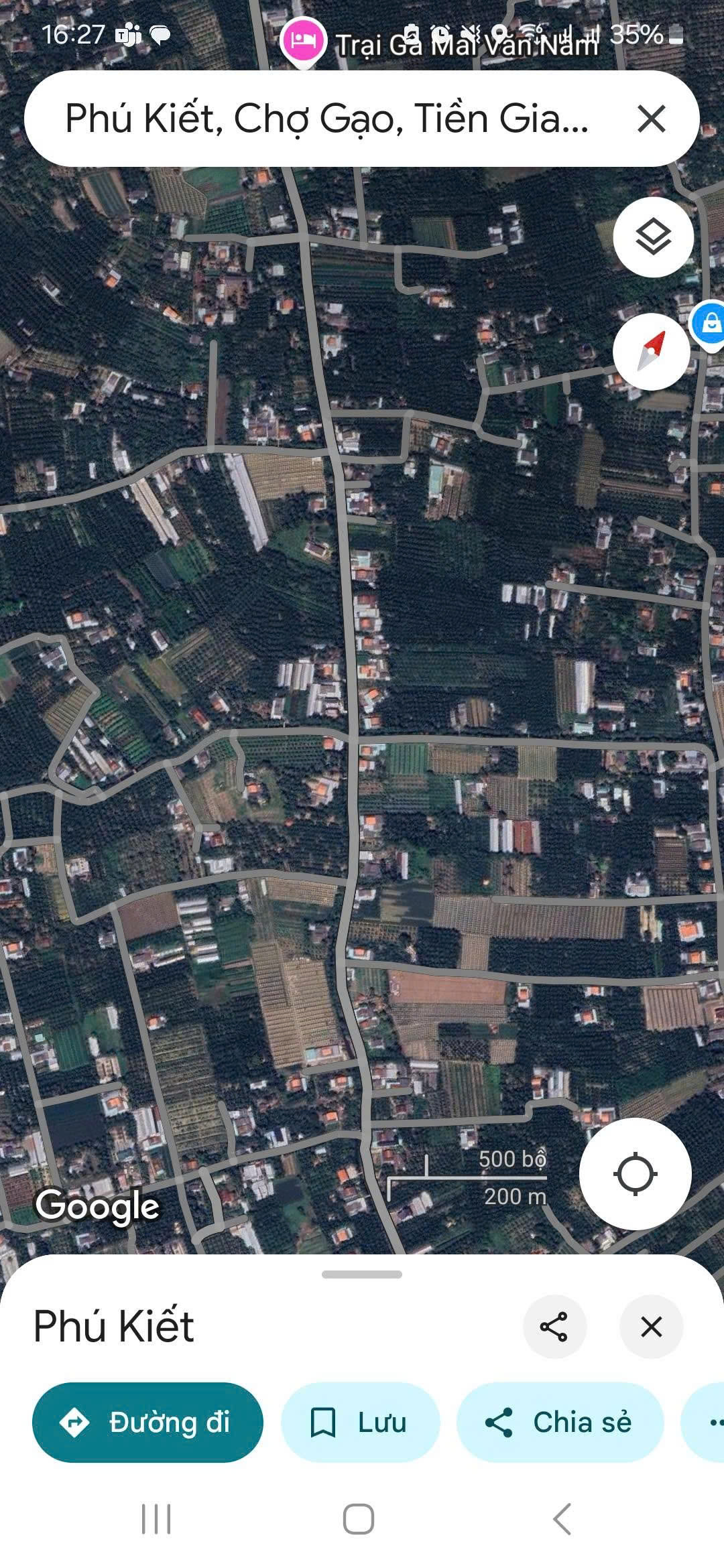This screenshot has height=1568, width=724.
Task: Expand the bottom sheet drag handle
Action: tap(362, 1274)
